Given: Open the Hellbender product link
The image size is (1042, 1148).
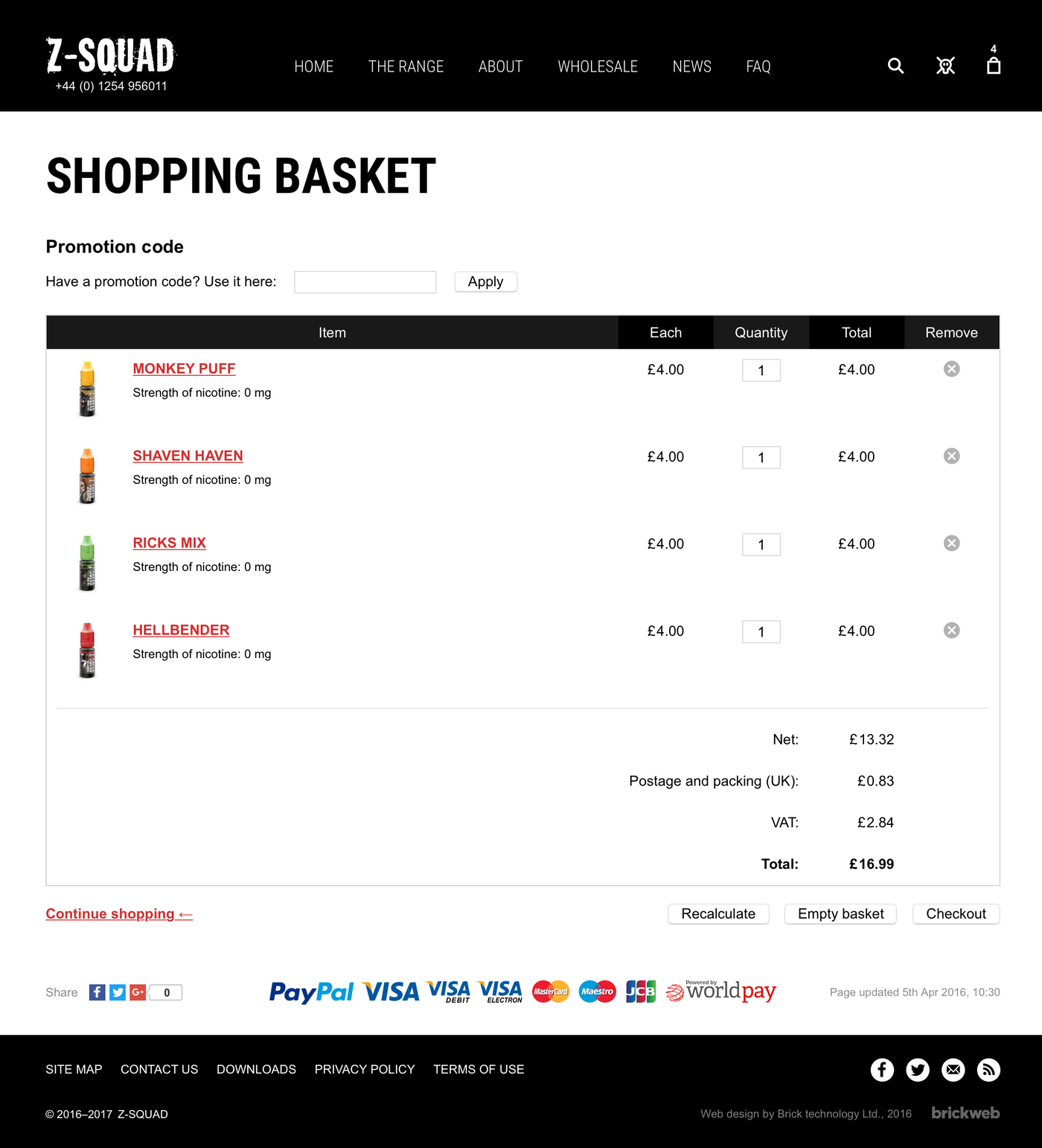Looking at the screenshot, I should coord(181,630).
